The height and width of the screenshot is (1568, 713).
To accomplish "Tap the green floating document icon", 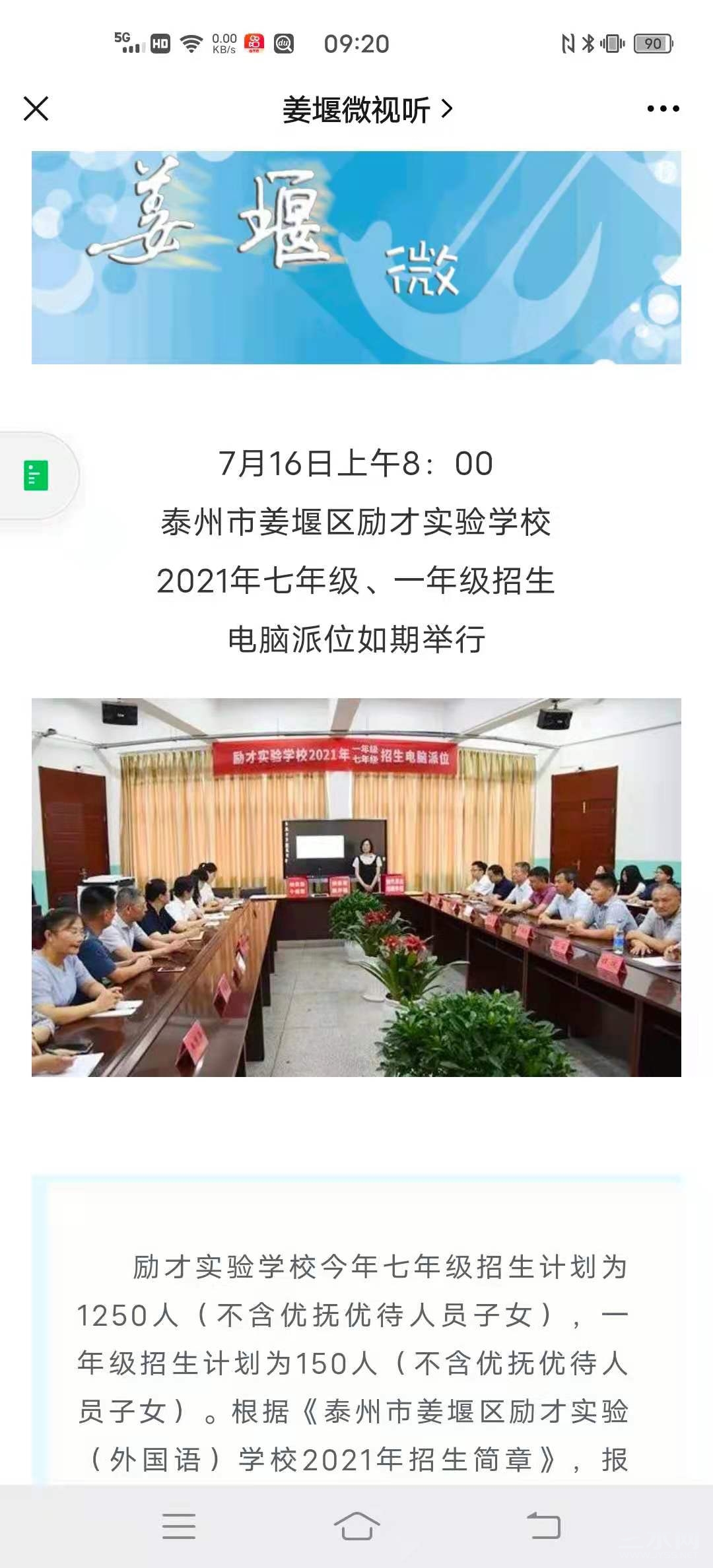I will pyautogui.click(x=36, y=475).
